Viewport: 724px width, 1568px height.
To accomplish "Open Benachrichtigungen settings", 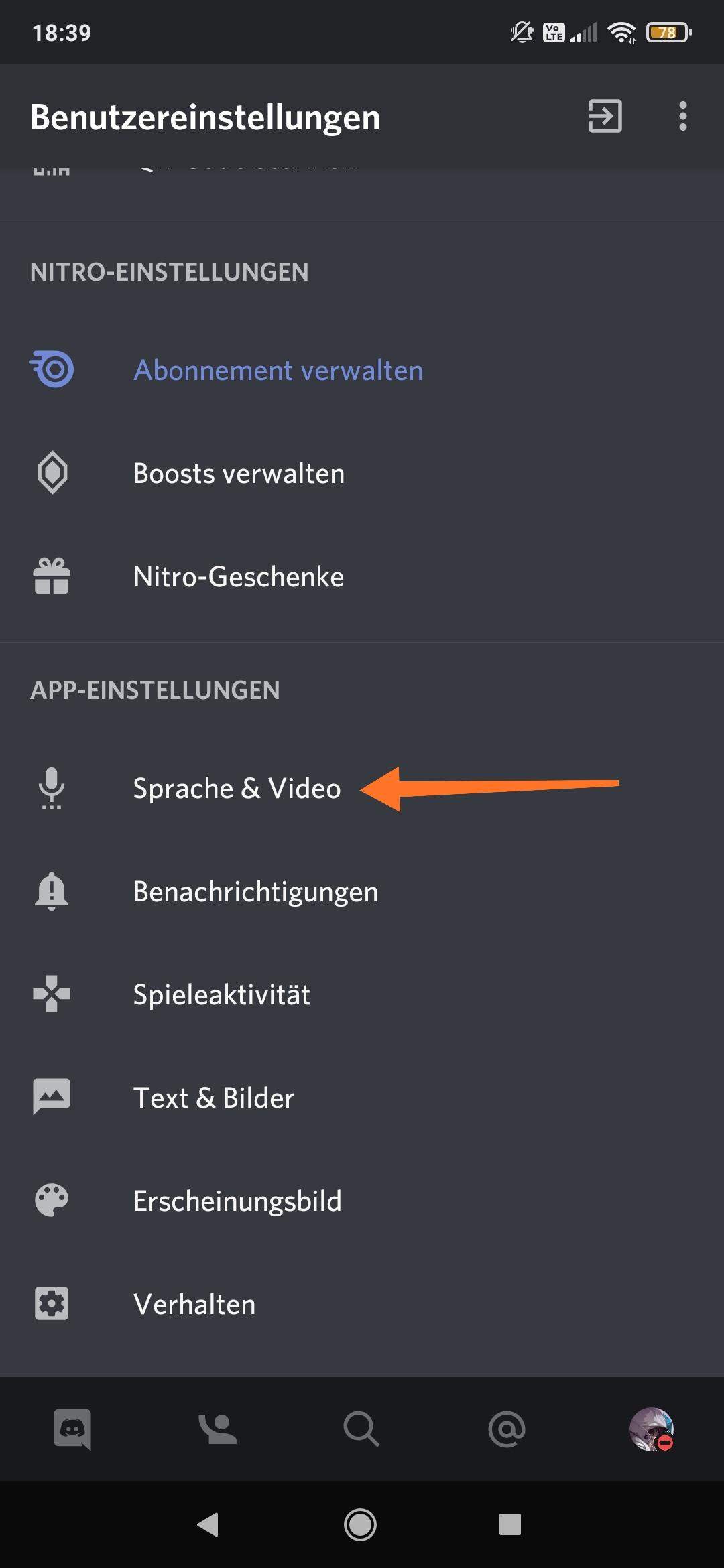I will [x=255, y=891].
